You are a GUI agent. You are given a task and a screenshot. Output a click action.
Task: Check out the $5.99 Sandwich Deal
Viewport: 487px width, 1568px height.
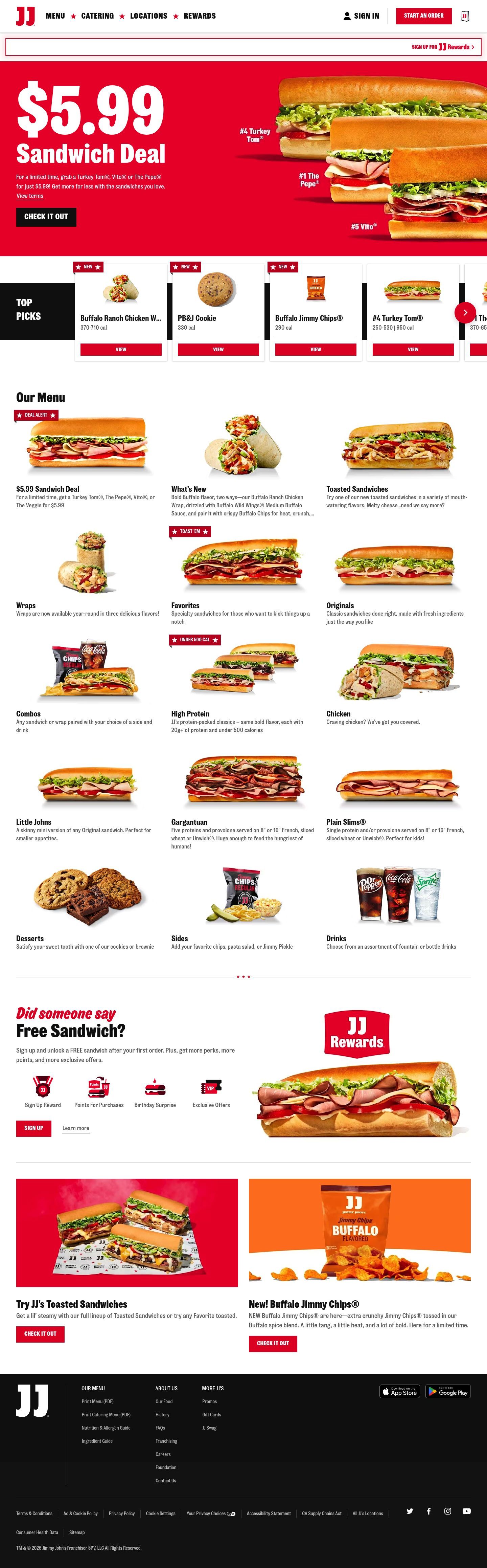(x=46, y=217)
